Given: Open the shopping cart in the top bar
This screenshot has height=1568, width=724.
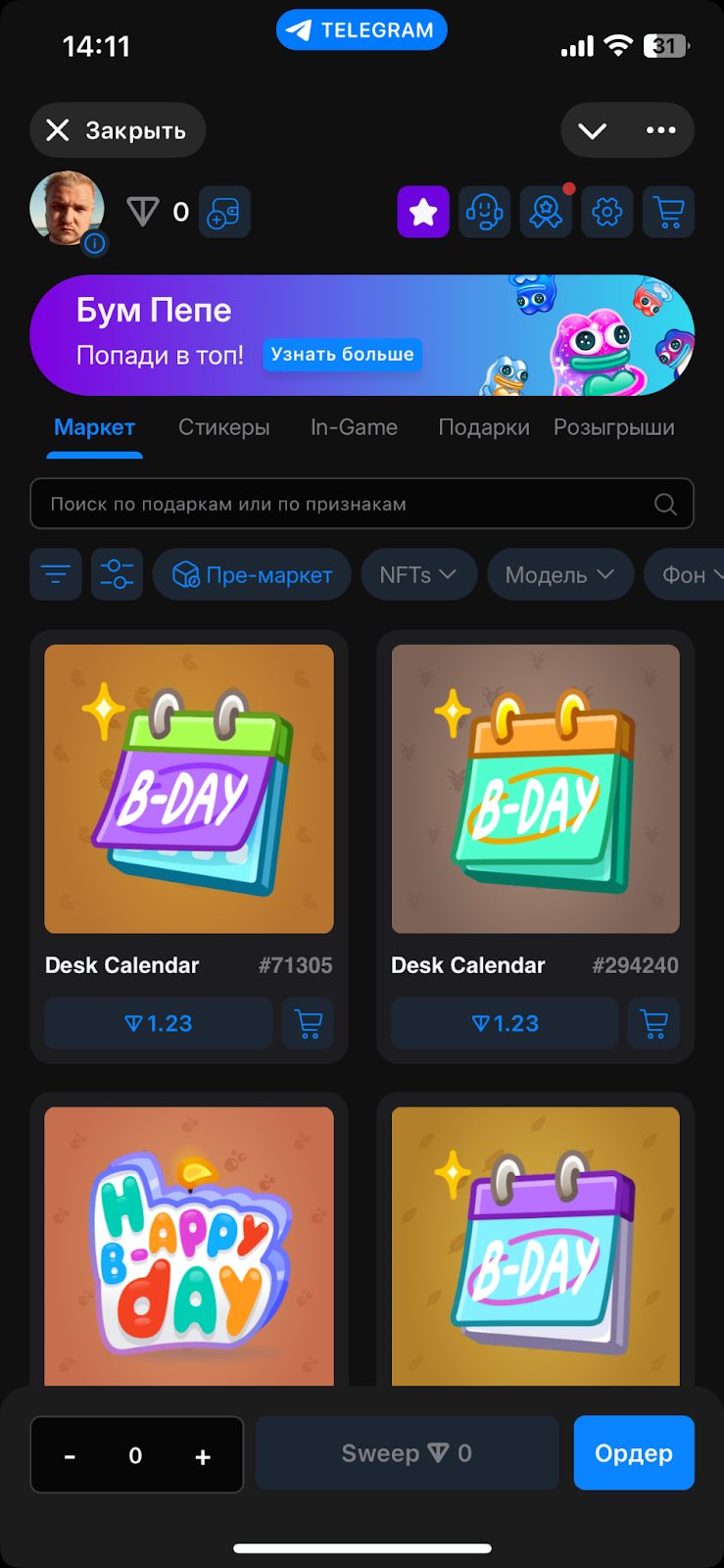Looking at the screenshot, I should coord(668,212).
